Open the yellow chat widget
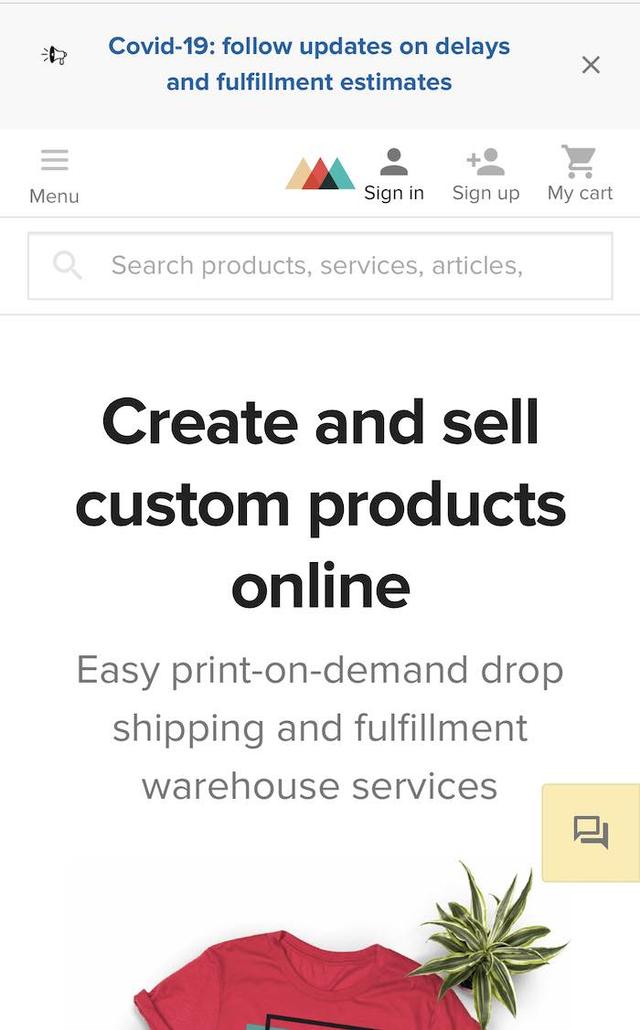The image size is (640, 1030). (591, 832)
